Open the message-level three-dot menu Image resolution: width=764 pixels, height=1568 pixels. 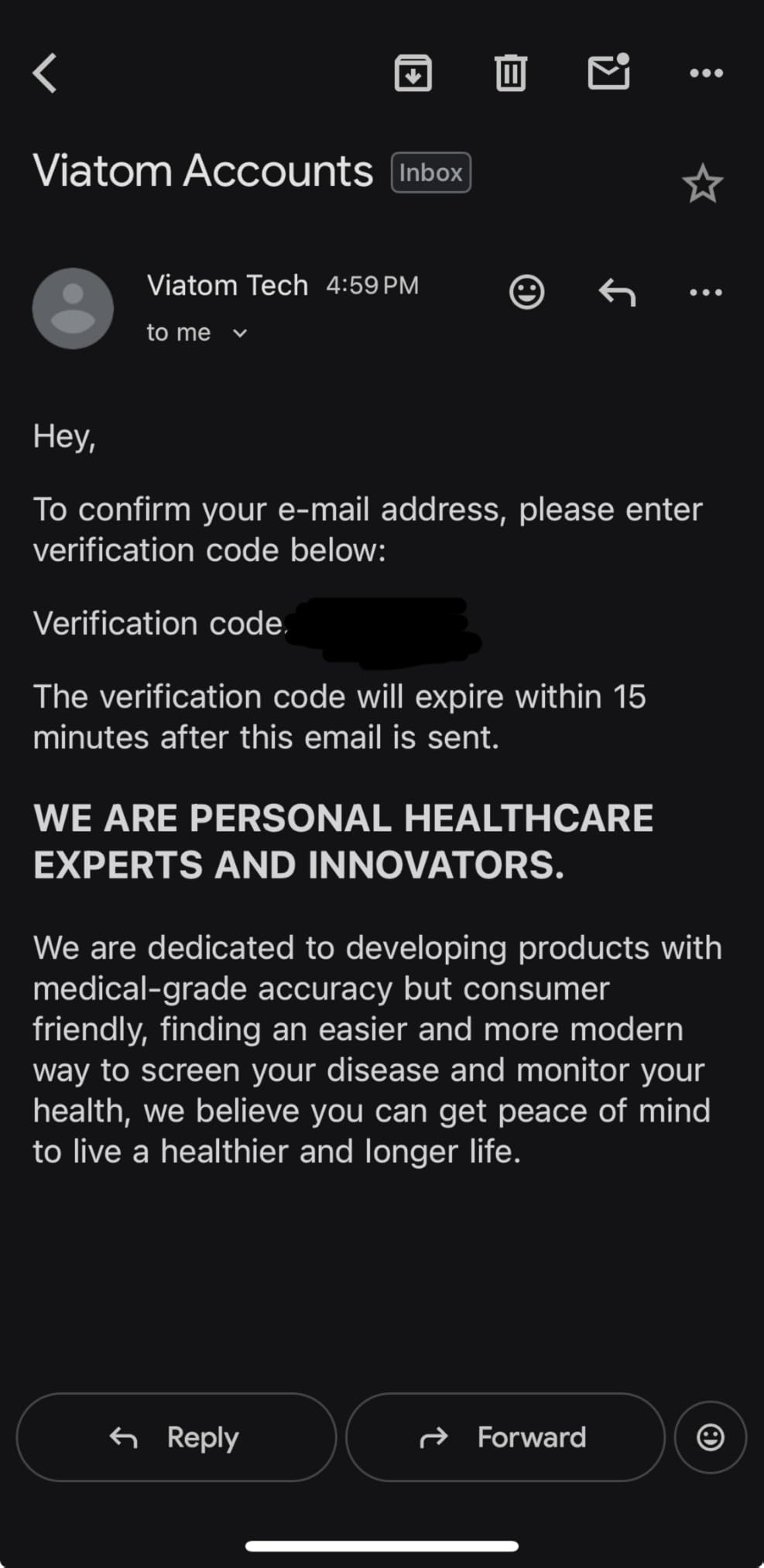[705, 292]
